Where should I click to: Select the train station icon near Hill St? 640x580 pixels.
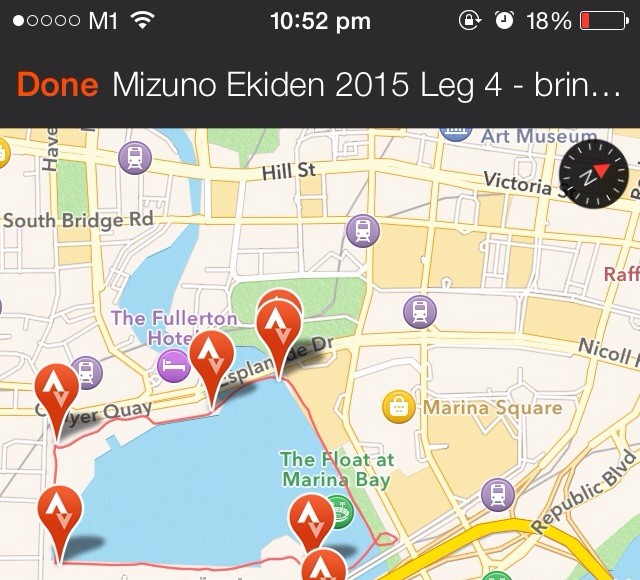pyautogui.click(x=134, y=157)
